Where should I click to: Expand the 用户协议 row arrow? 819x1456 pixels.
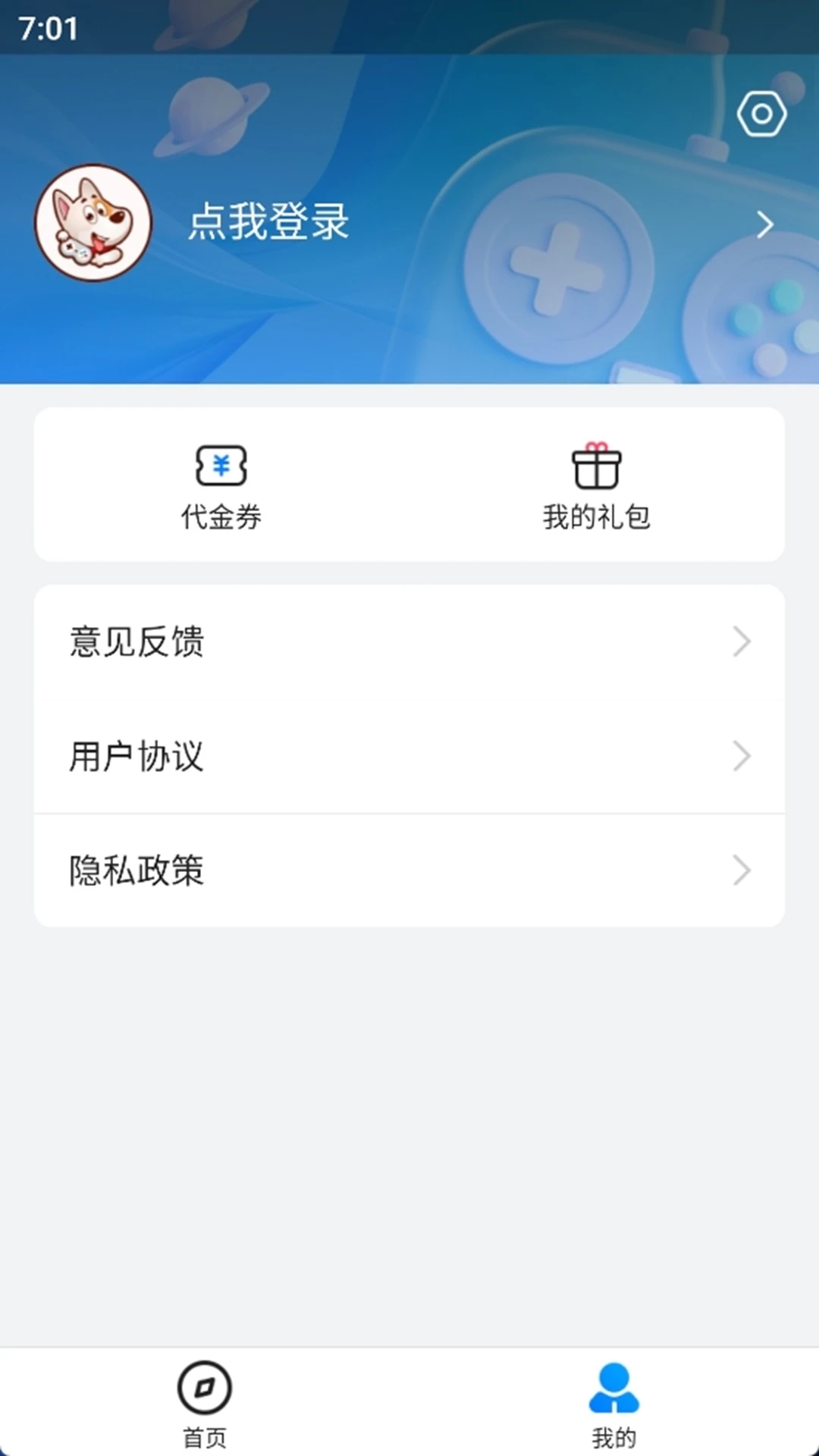tap(741, 756)
